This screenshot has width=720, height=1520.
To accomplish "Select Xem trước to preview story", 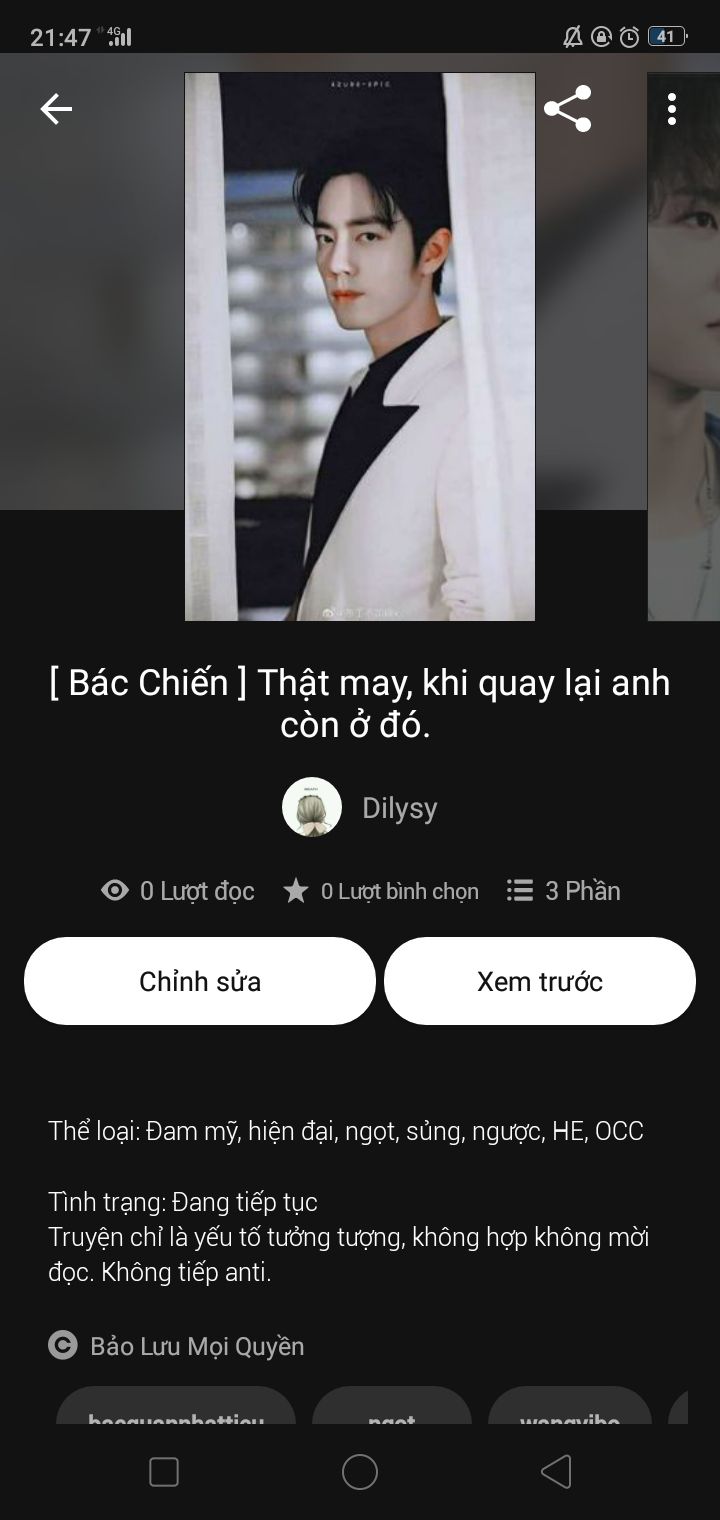I will tap(540, 981).
